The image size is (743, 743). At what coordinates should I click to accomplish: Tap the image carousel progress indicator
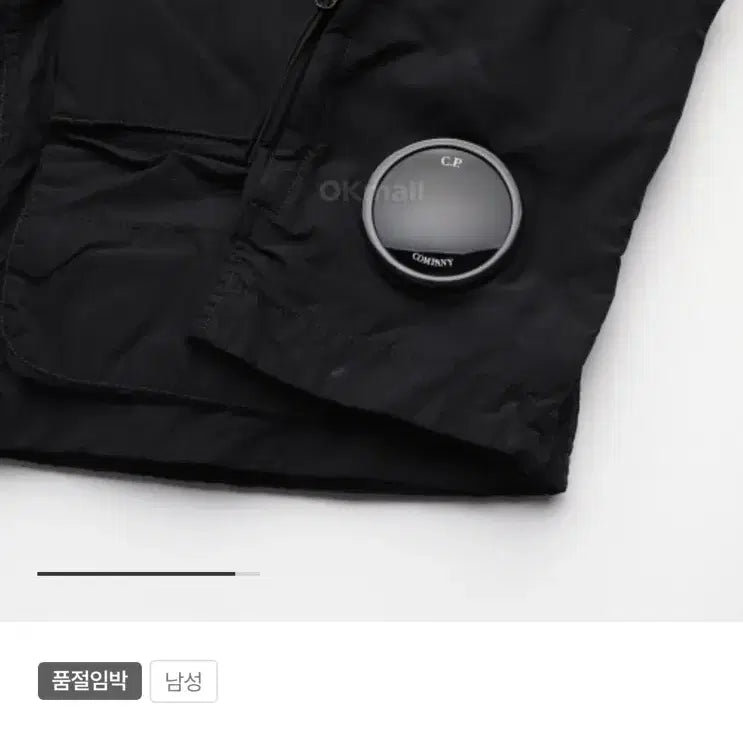[x=148, y=574]
